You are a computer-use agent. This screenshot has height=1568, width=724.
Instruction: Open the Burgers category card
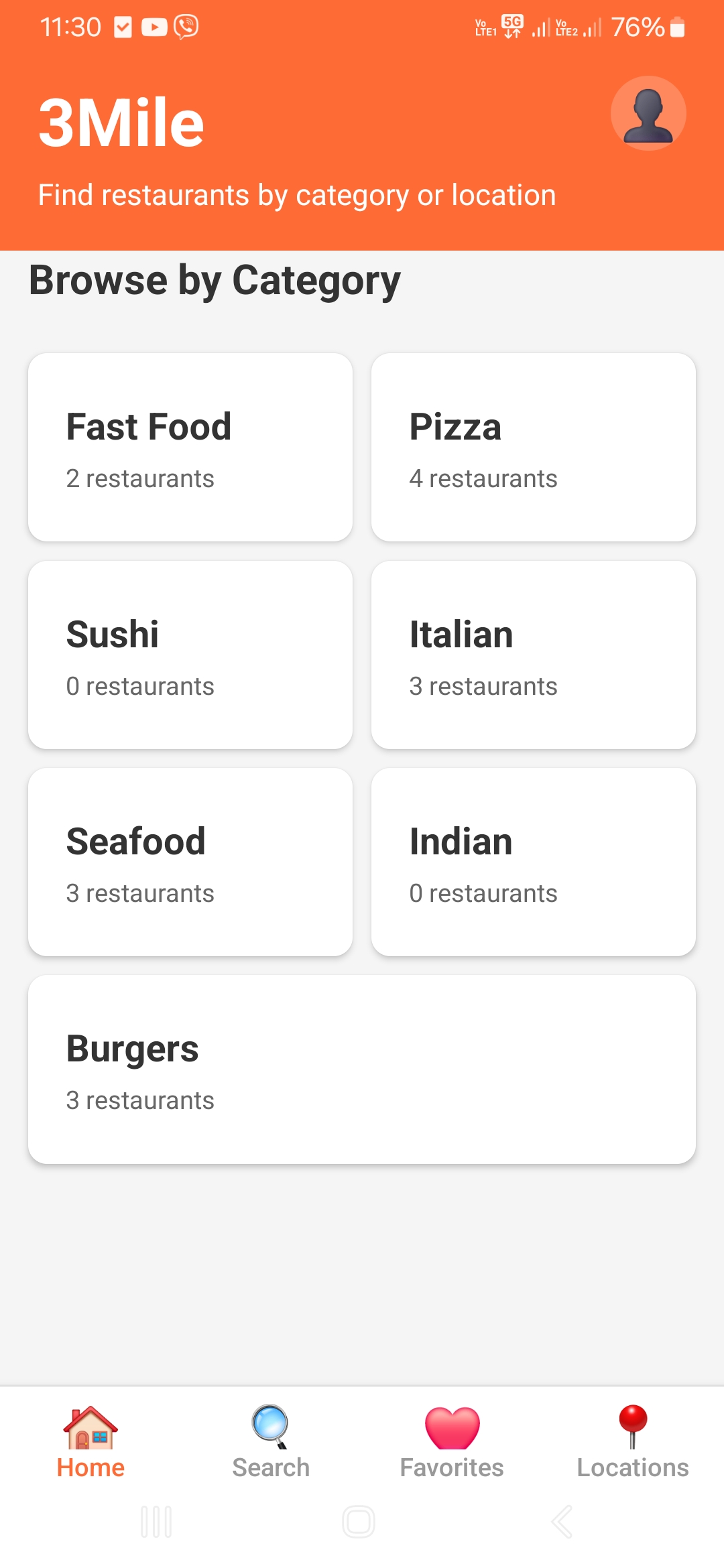362,1069
